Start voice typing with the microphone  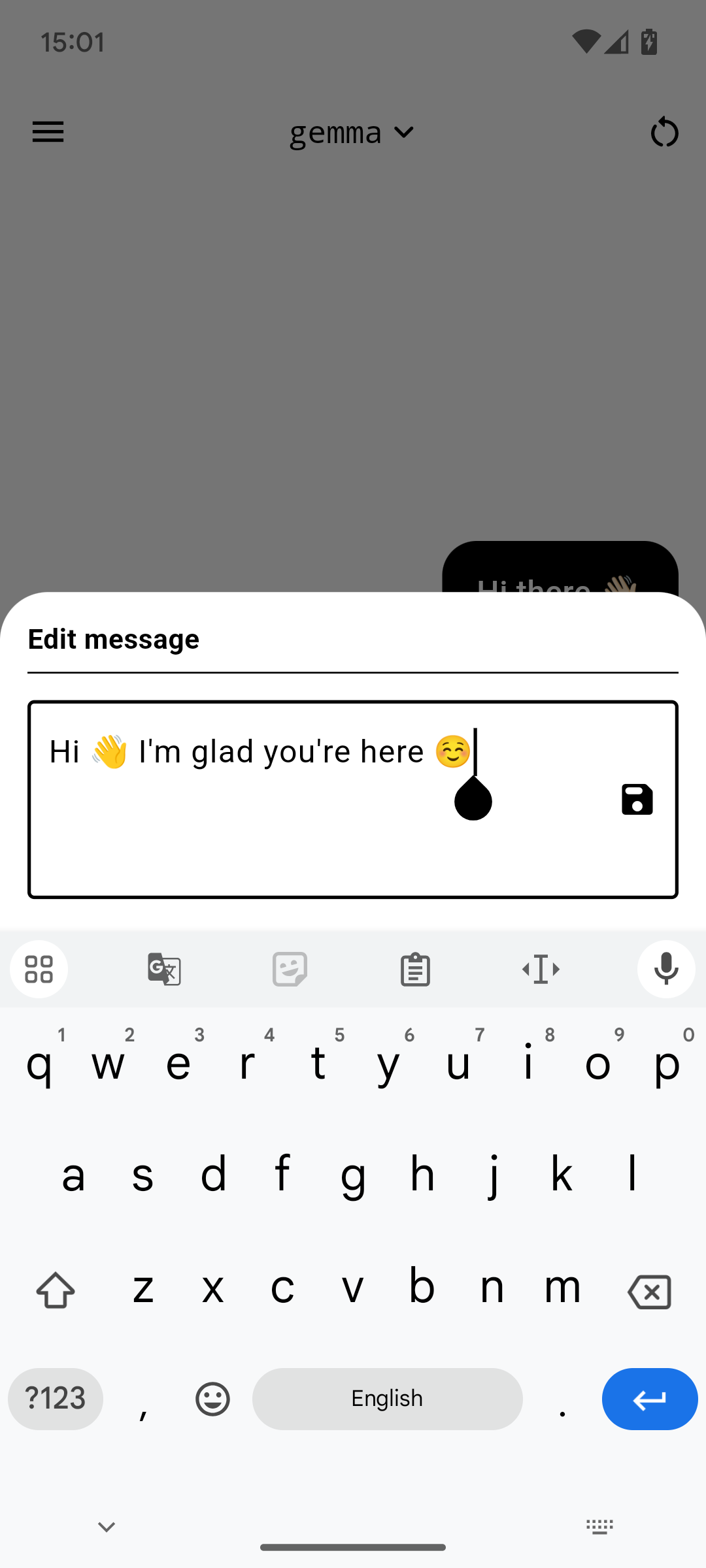pos(666,969)
